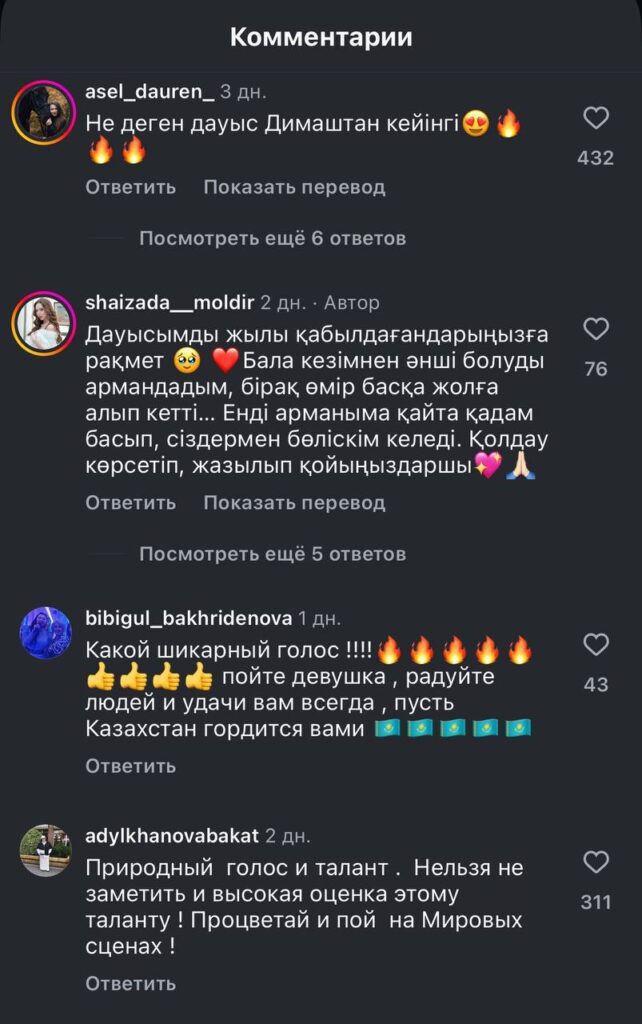Viewport: 642px width, 1024px height.
Task: Like asel_dauren_'s comment
Action: 596,119
